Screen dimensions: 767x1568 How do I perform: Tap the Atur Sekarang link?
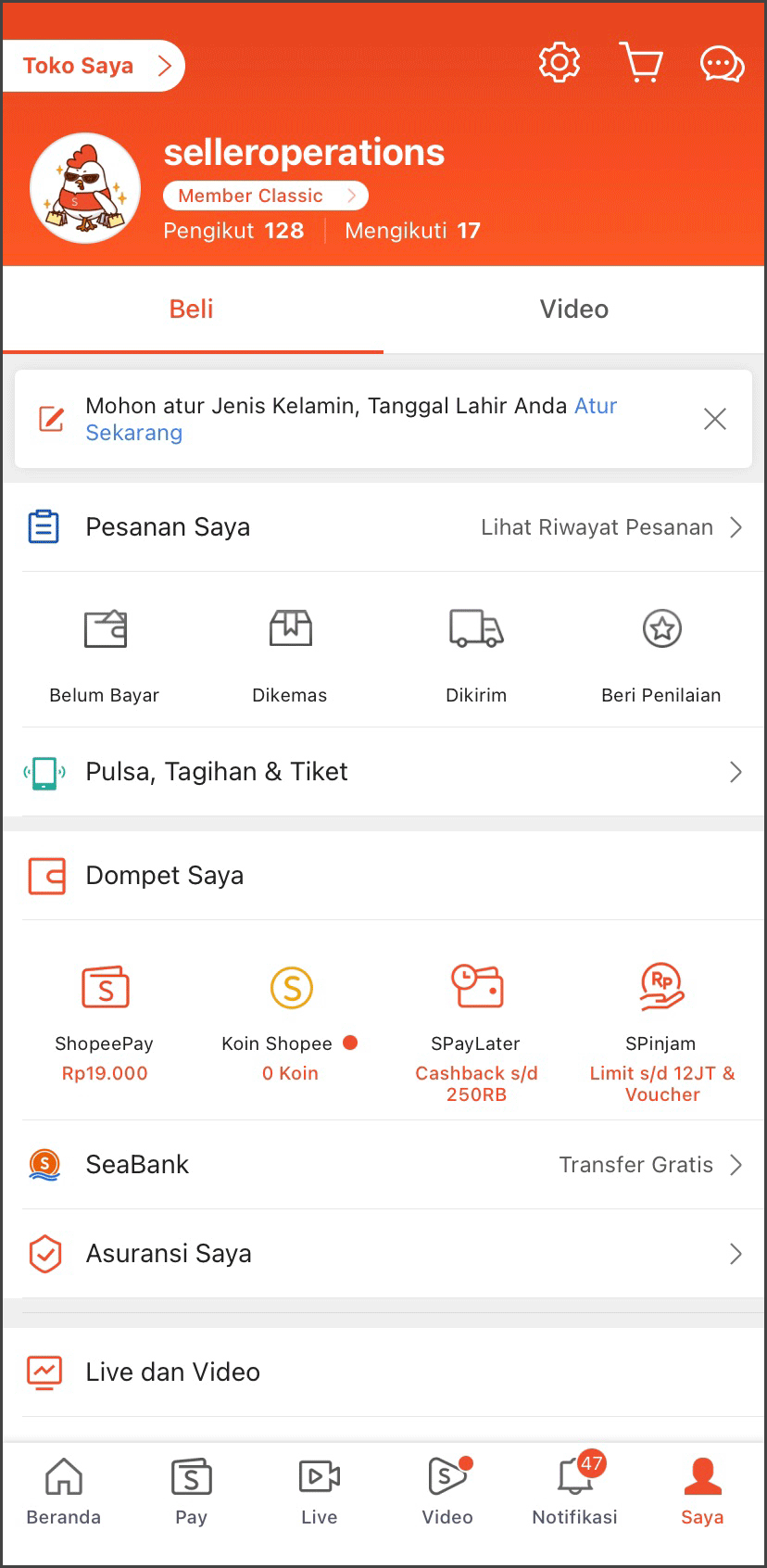(x=133, y=433)
